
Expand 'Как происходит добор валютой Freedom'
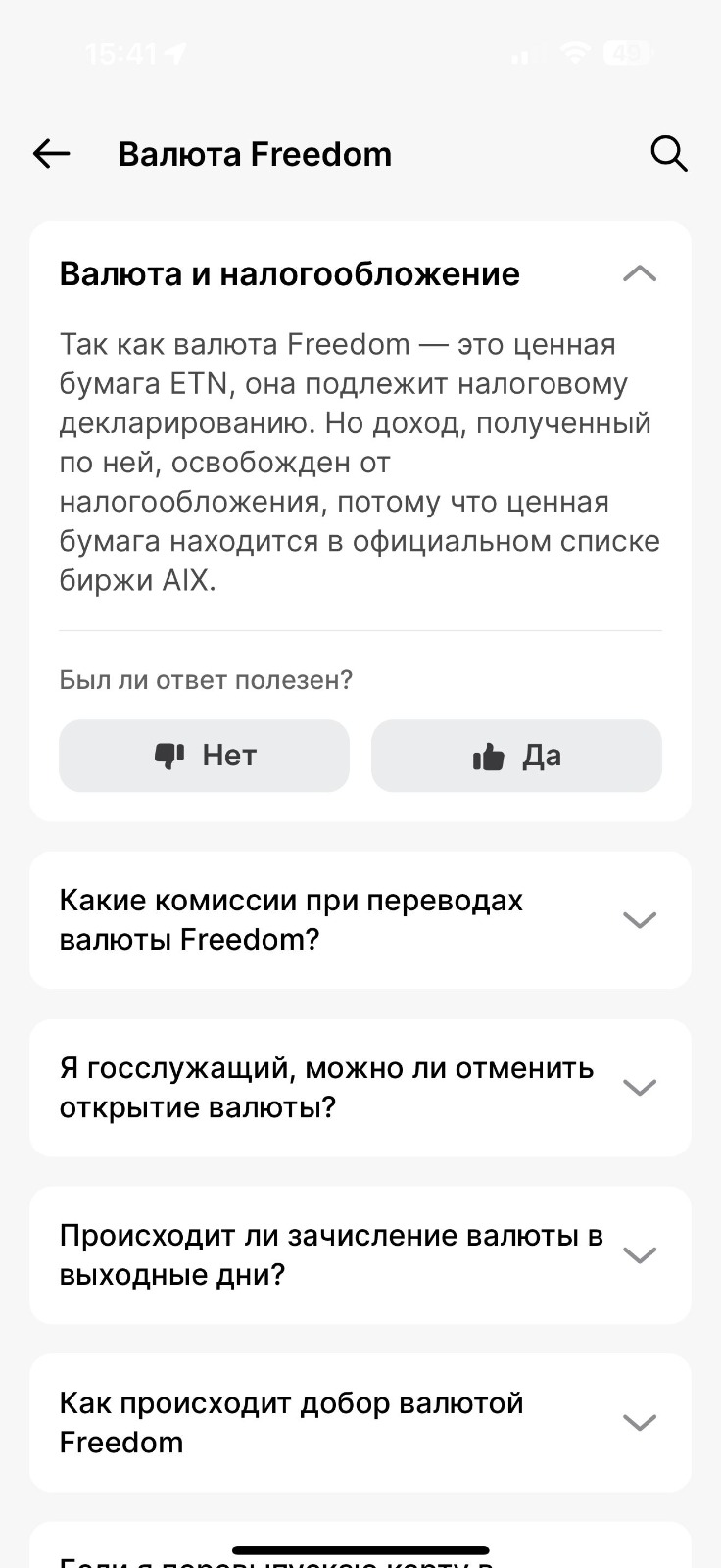(360, 1423)
